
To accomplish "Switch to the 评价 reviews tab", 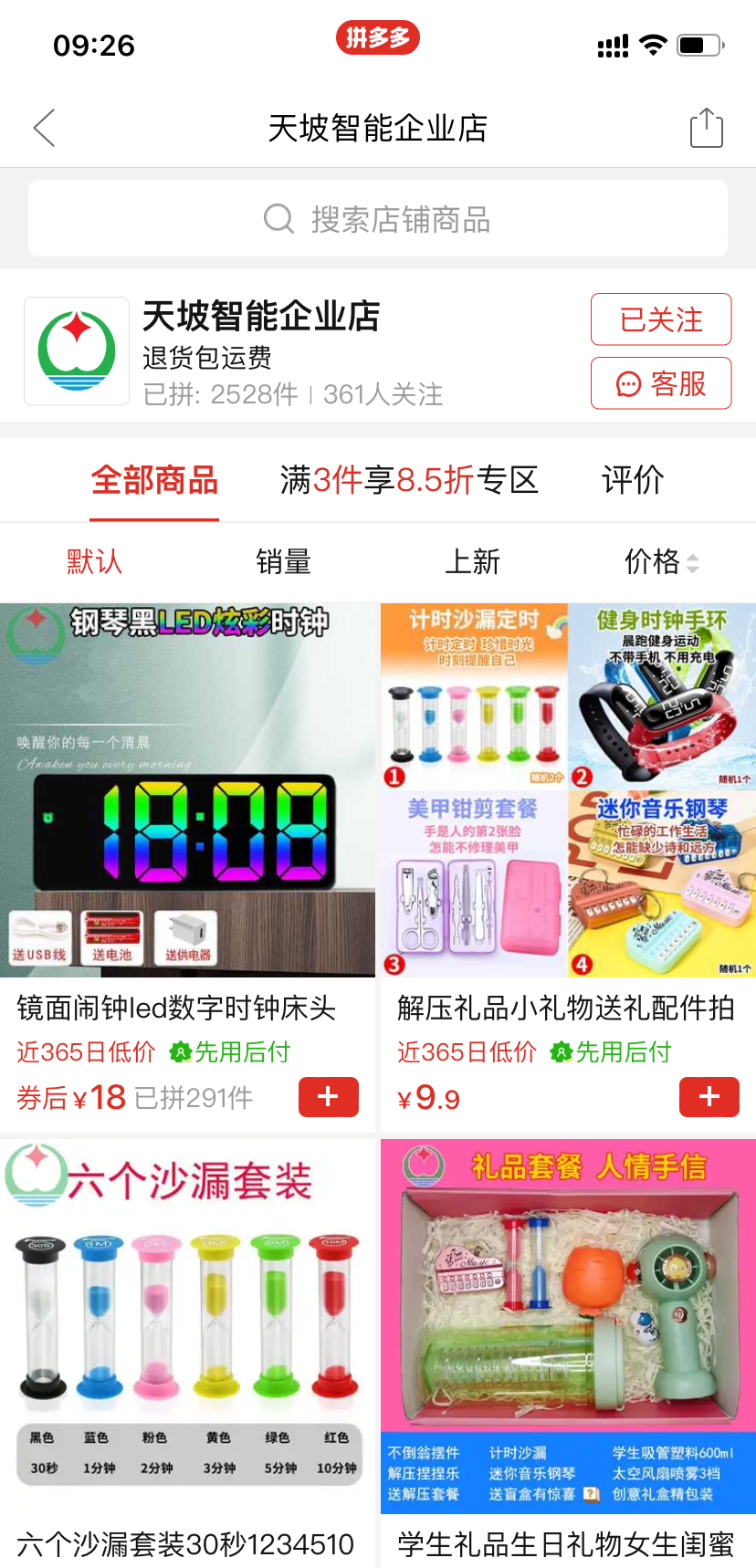I will tap(633, 480).
